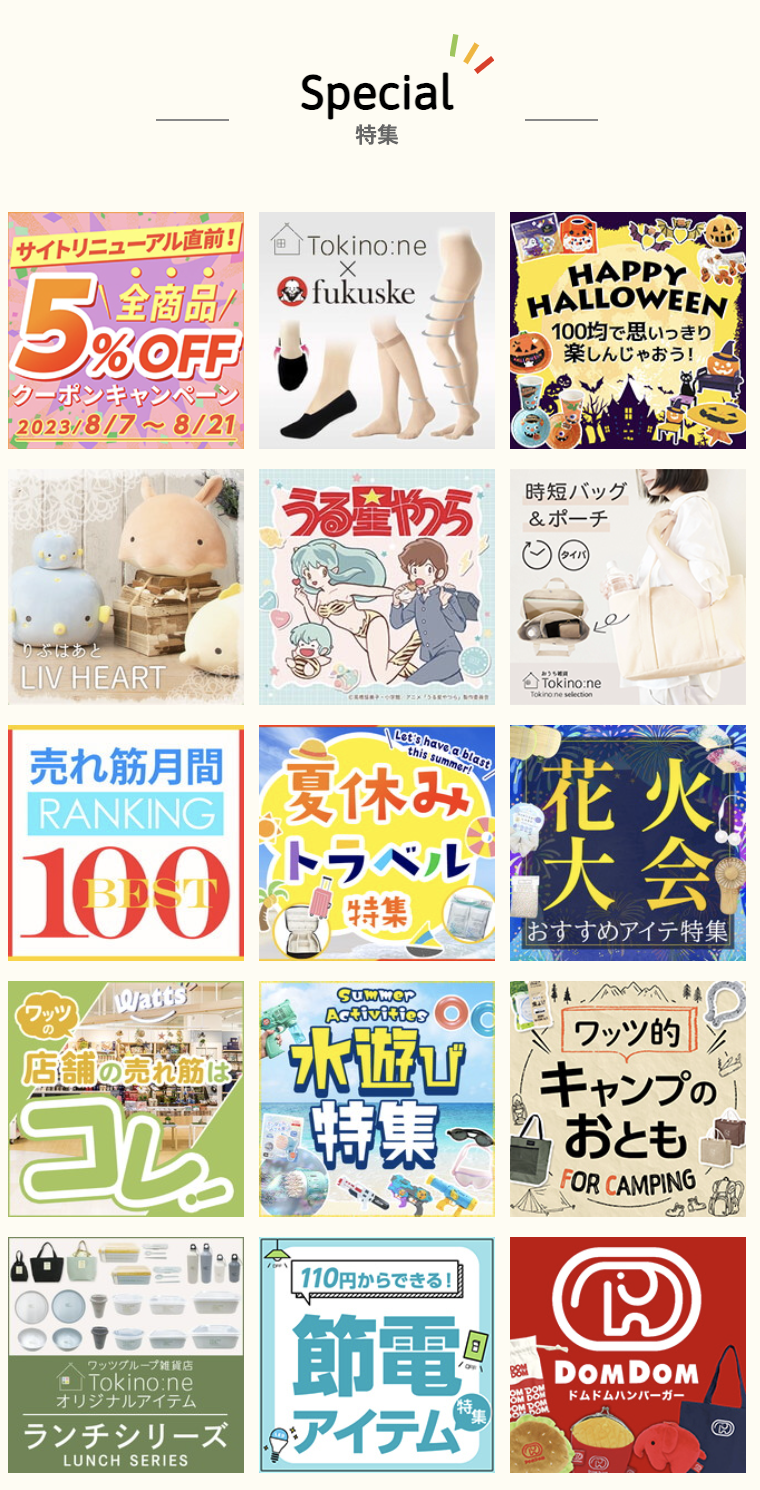Viewport: 760px width, 1490px height.
Task: Open the Tokino:ne ランチシリーズ feature
Action: pos(126,1355)
